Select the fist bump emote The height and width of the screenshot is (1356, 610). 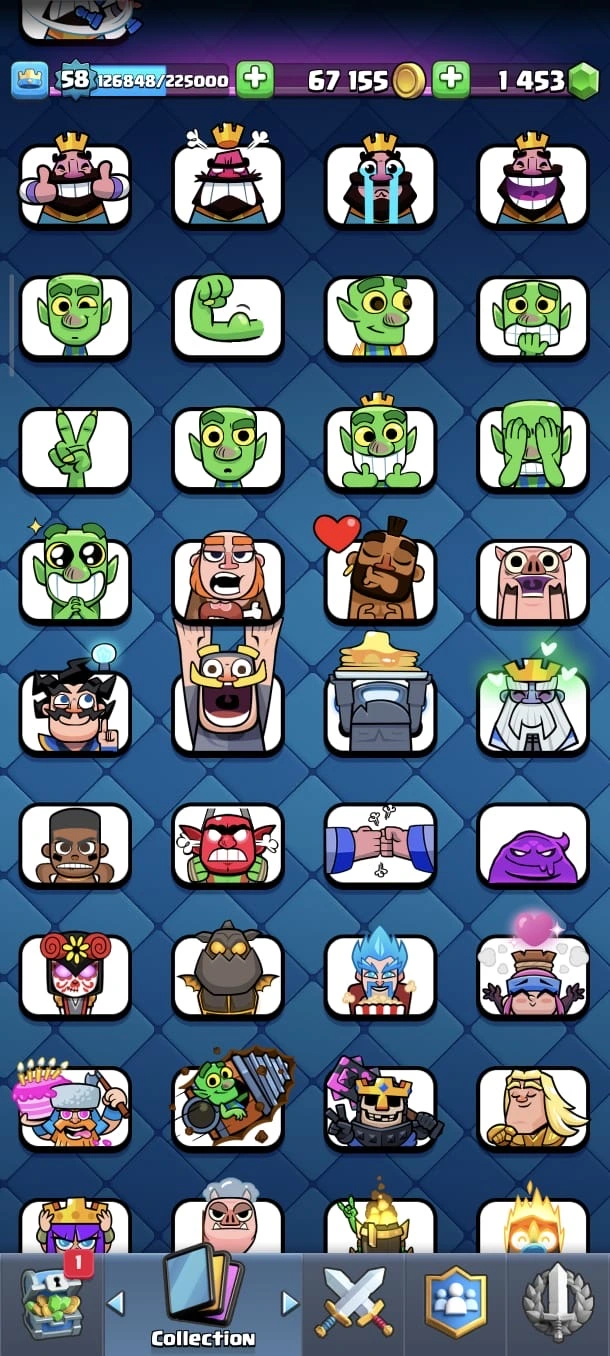coord(380,844)
